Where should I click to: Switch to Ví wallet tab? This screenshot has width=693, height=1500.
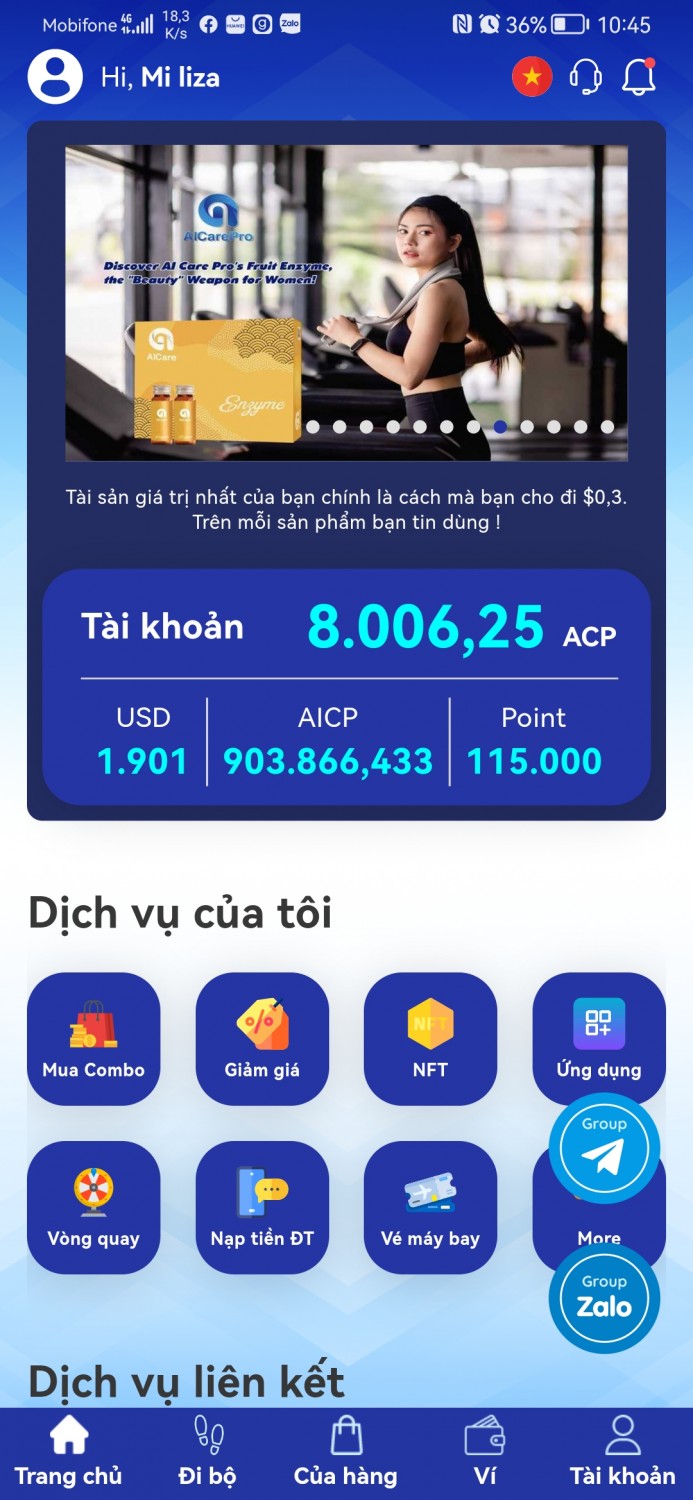(x=485, y=1453)
